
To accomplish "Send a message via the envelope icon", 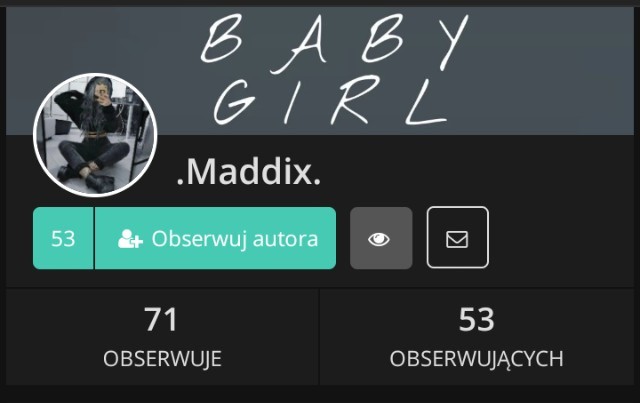I will [458, 238].
